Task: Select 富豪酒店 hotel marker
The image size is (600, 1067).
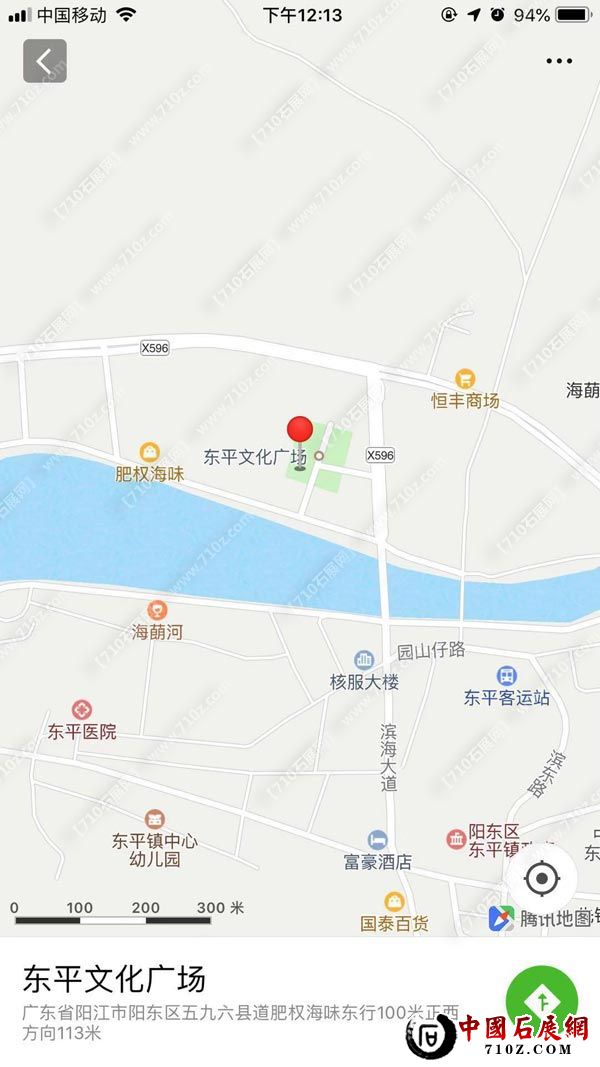Action: click(377, 839)
